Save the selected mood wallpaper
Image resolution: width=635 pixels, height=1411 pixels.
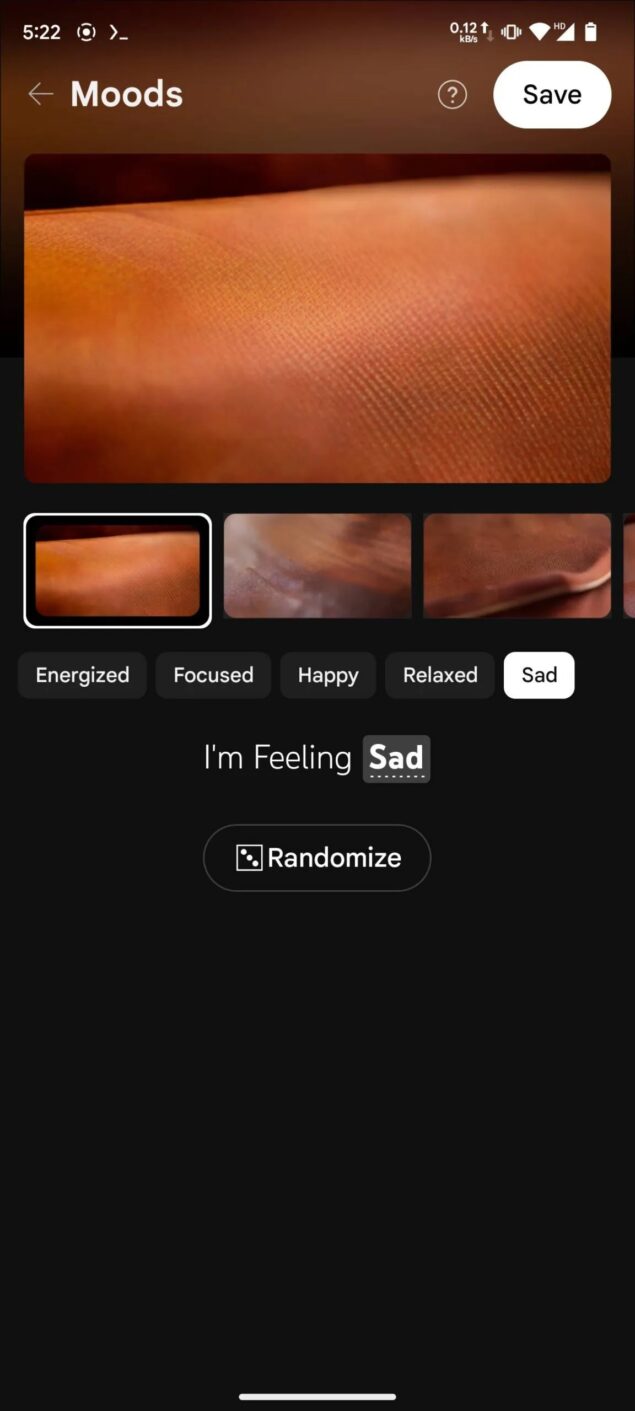(552, 95)
